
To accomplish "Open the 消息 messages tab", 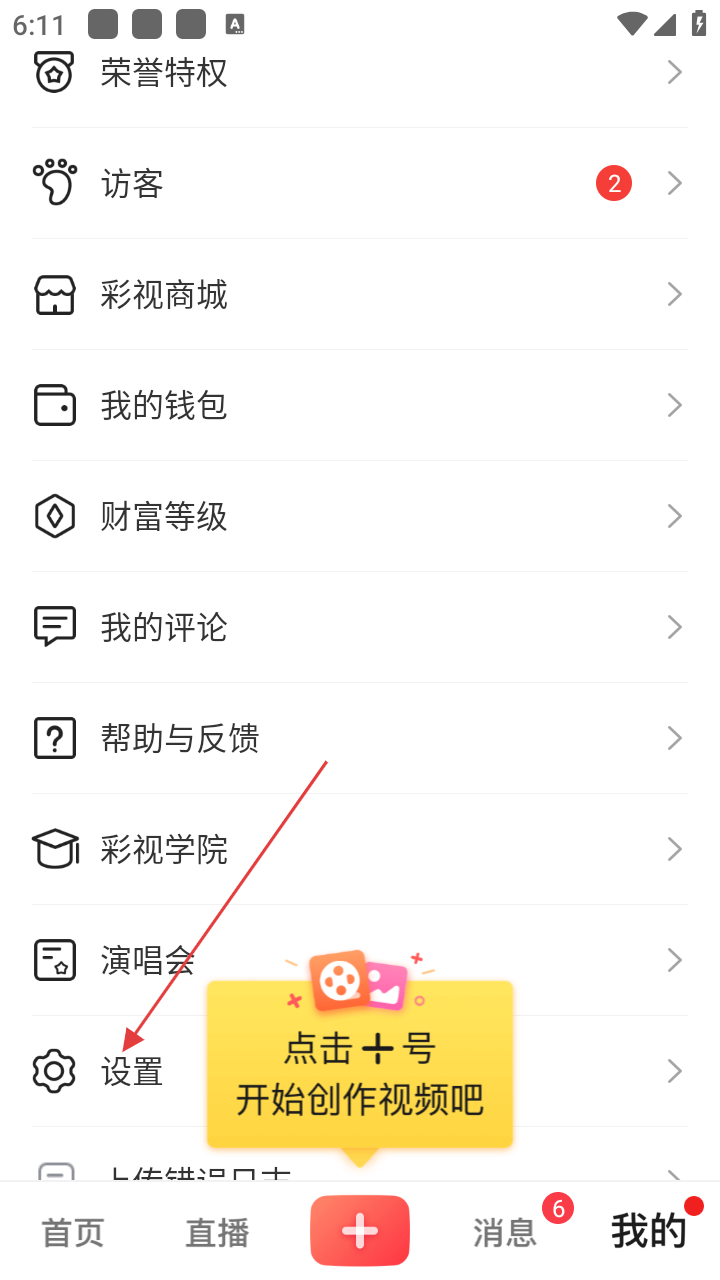I will point(505,1232).
